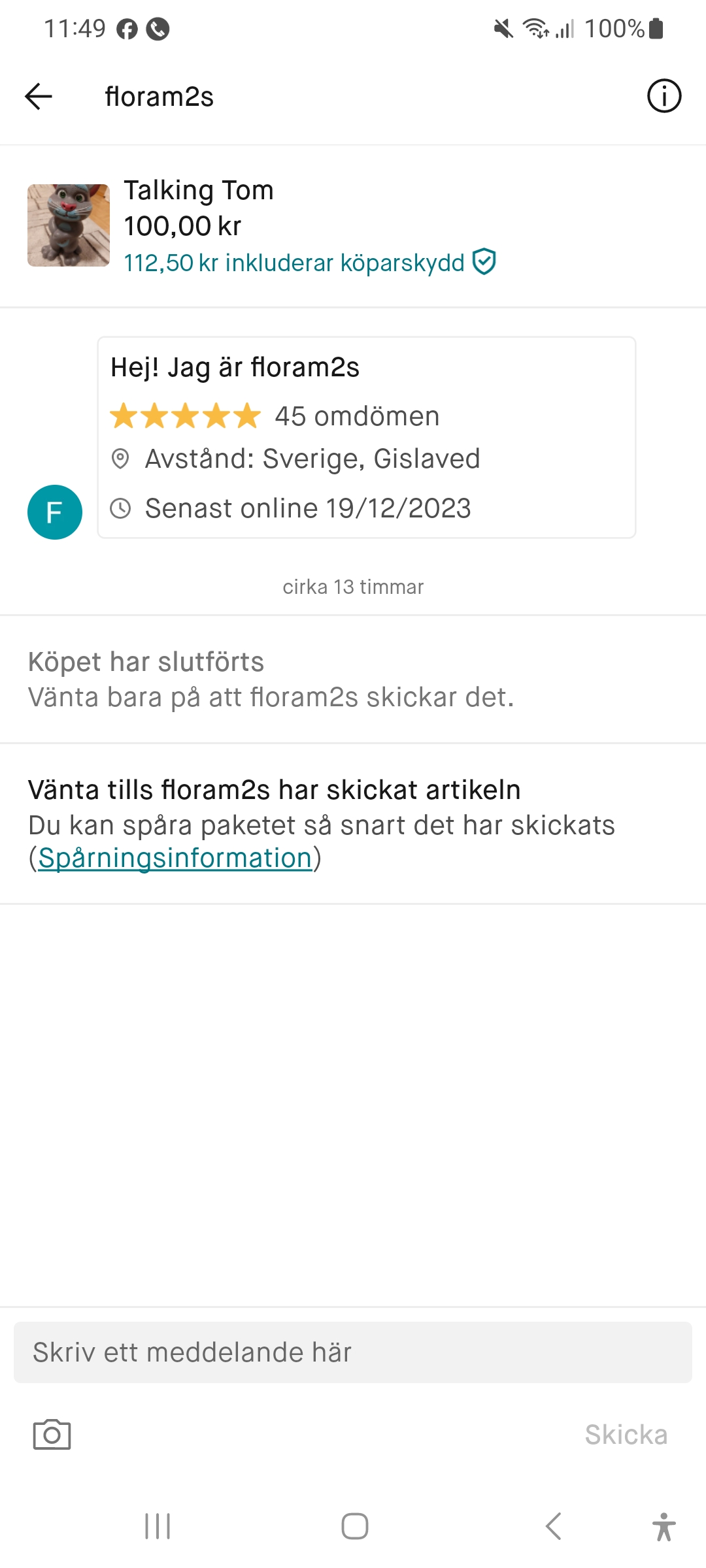Go to the phone's home screen
This screenshot has width=706, height=1568.
[354, 1526]
